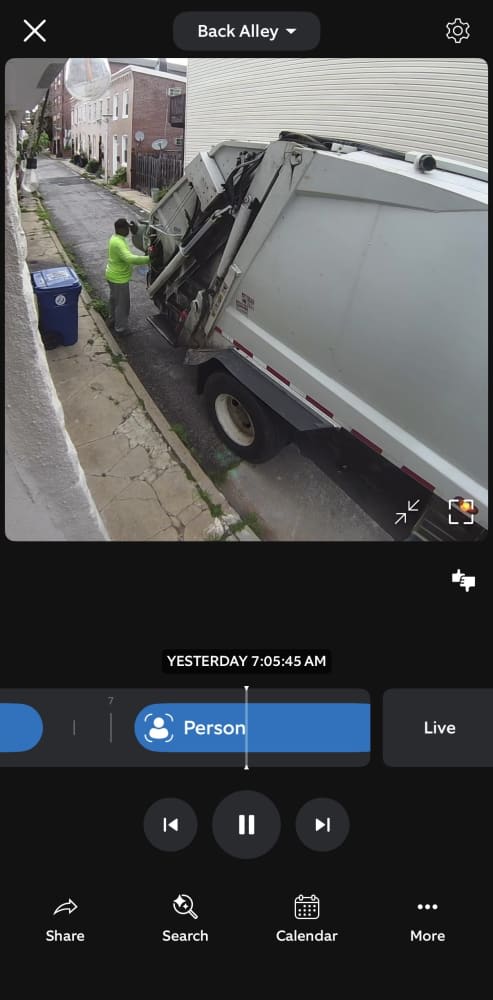Shrink the video with collapse arrows

click(407, 511)
